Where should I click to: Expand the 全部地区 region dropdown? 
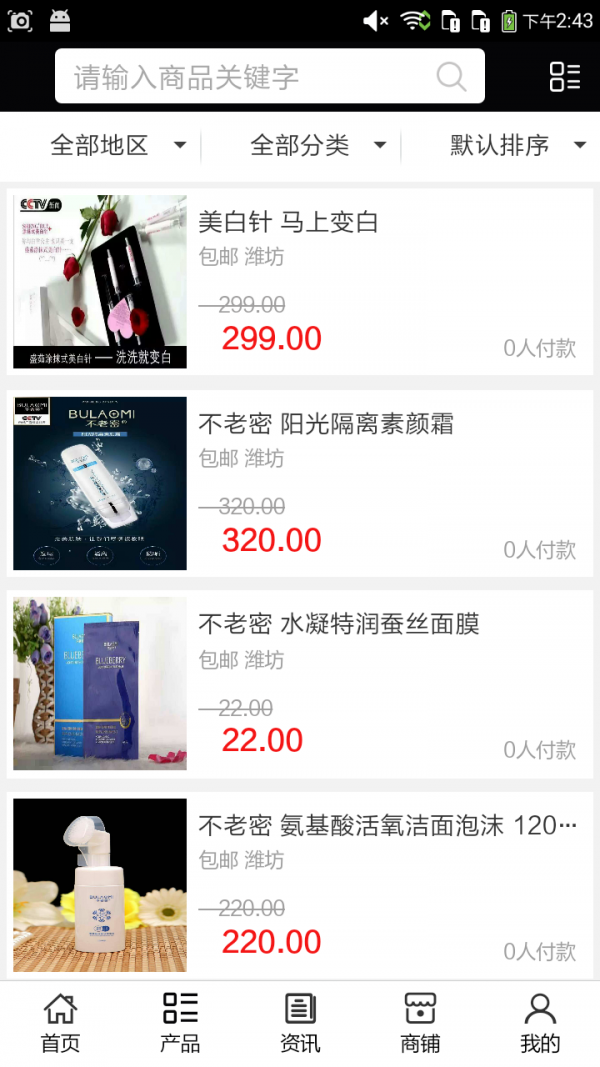pos(118,146)
